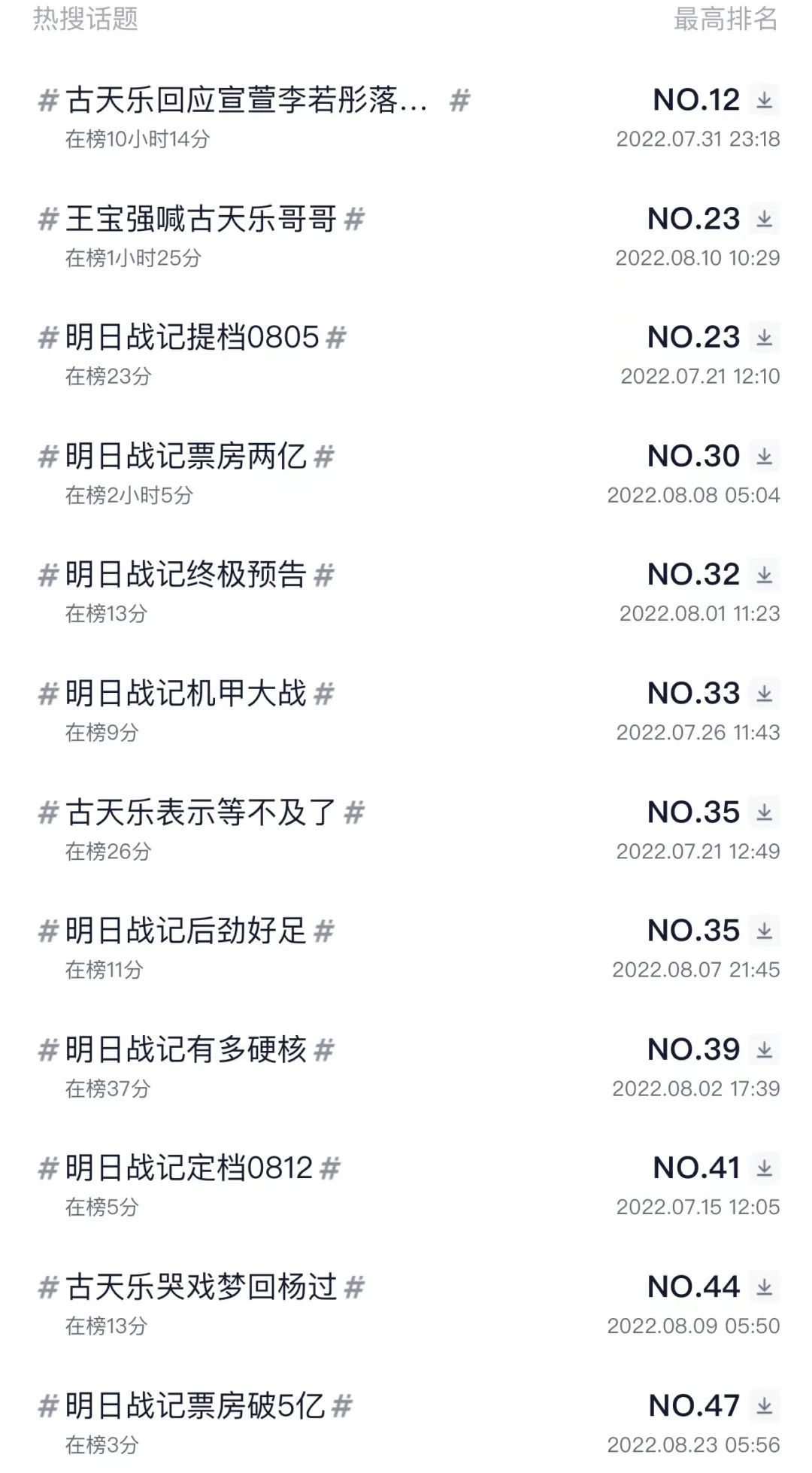812x1473 pixels.
Task: Open the 明日战记机甲大战 topic
Action: 186,694
